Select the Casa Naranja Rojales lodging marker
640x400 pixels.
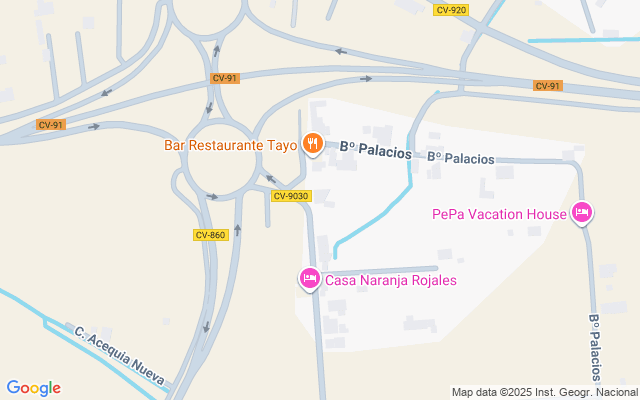pos(310,279)
